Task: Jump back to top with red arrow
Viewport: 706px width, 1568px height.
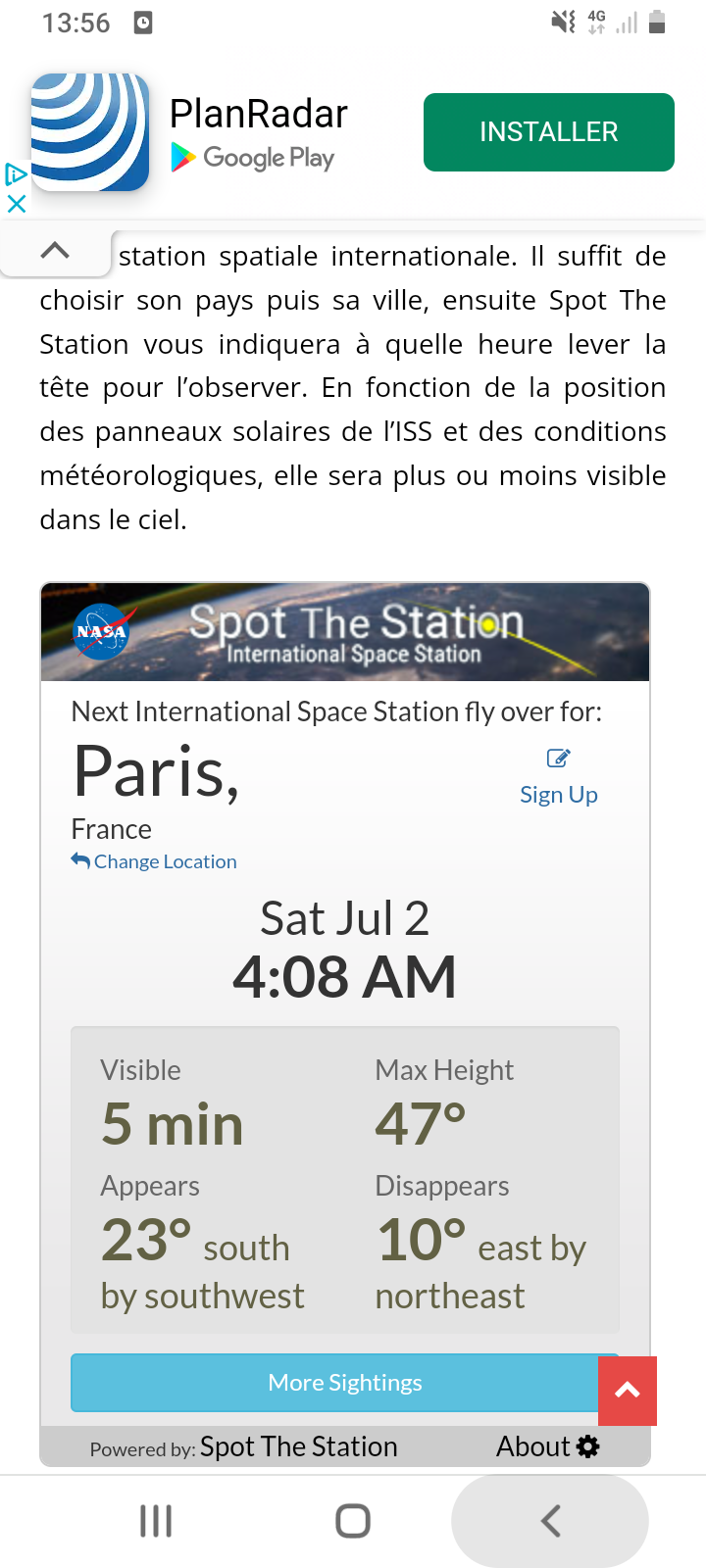Action: point(628,1391)
